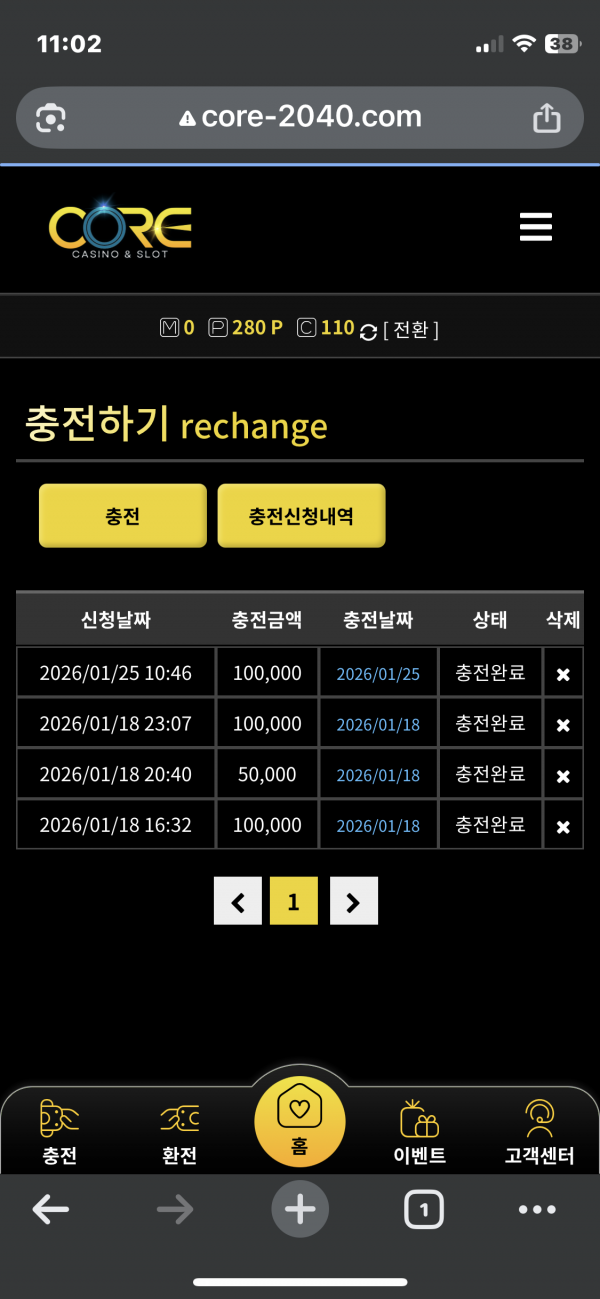Open 충전신청내역 history
Viewport: 600px width, 1299px height.
[x=301, y=516]
